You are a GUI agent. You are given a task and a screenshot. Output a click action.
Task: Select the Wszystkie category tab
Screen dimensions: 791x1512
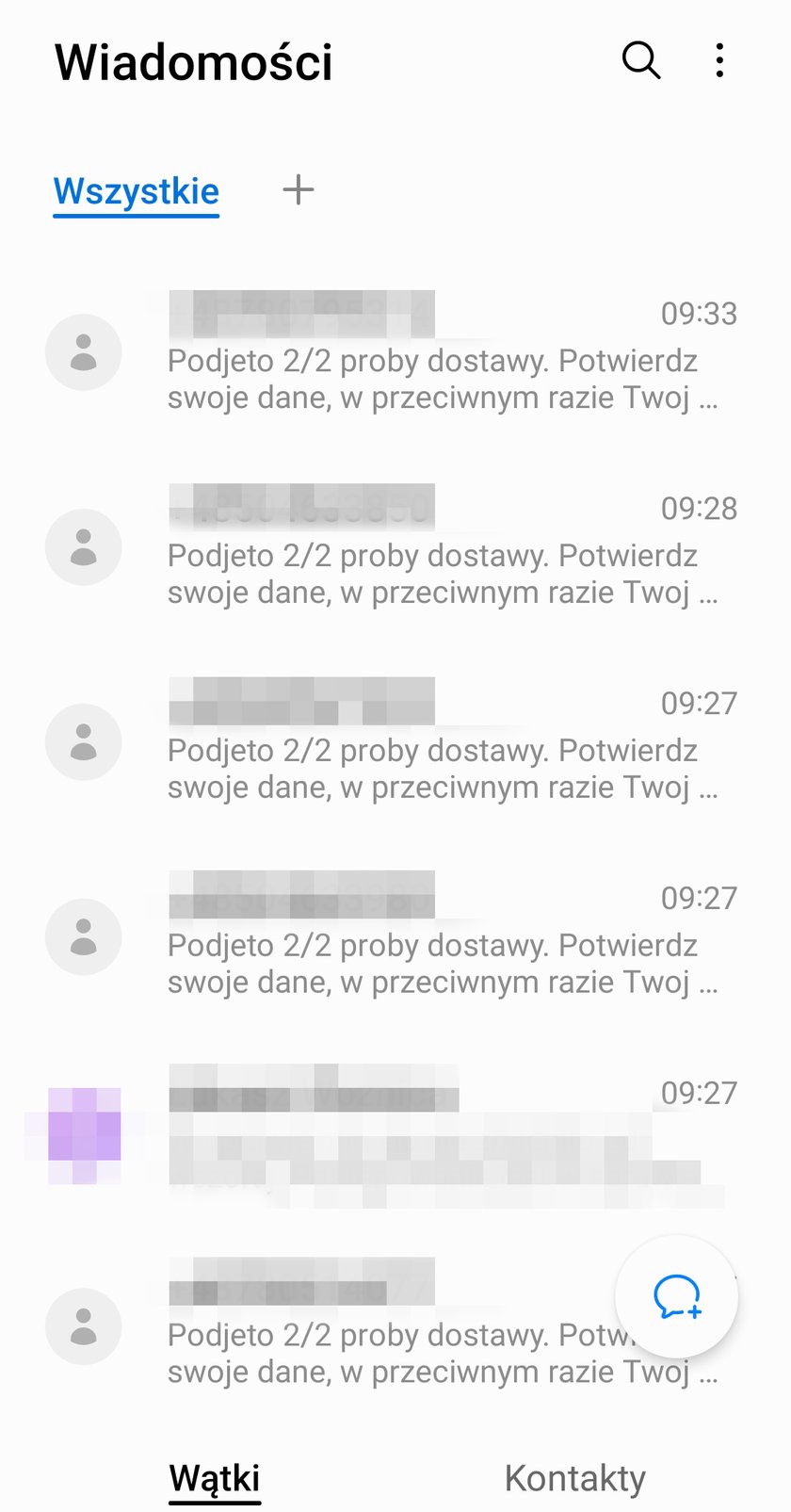[x=136, y=191]
